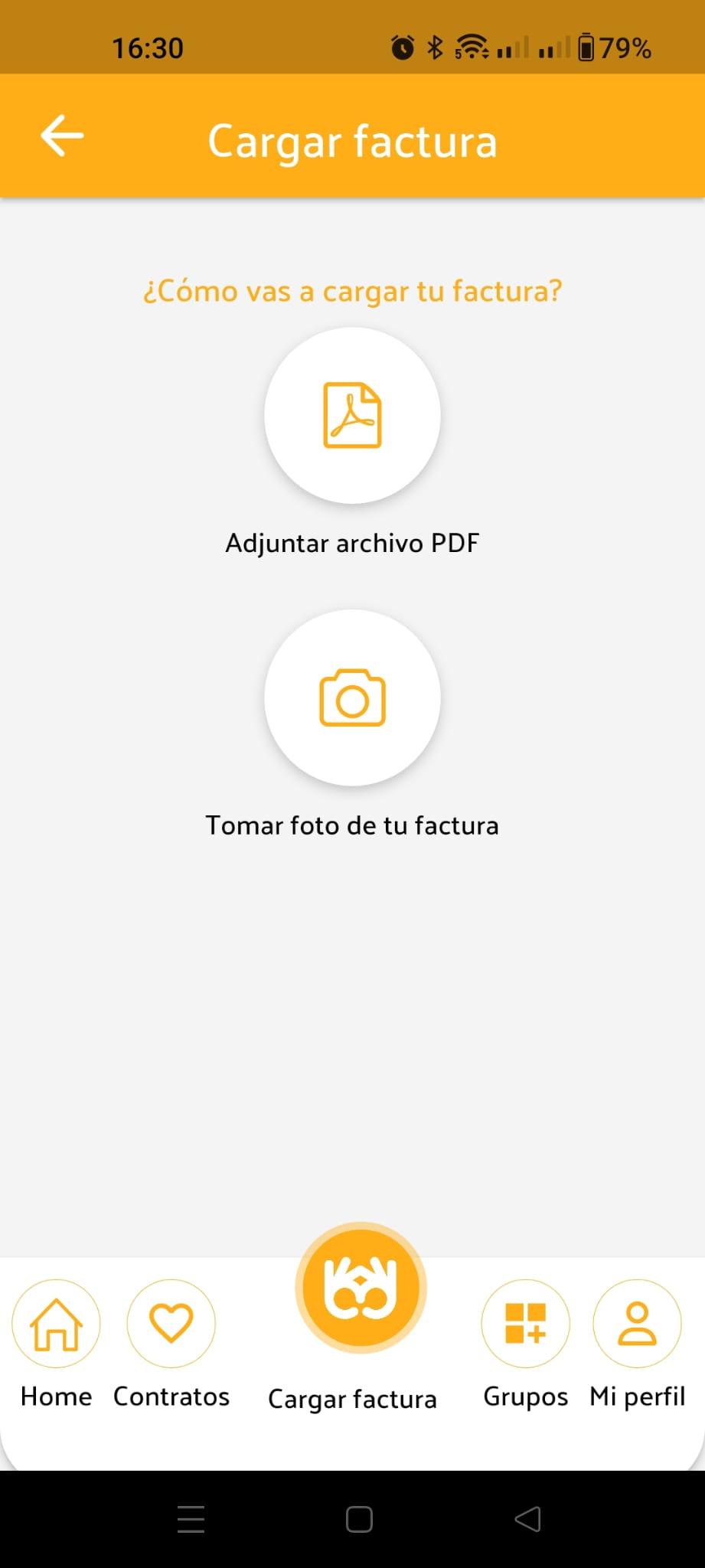Attach a PDF file of the invoice
This screenshot has width=705, height=1568.
click(352, 415)
